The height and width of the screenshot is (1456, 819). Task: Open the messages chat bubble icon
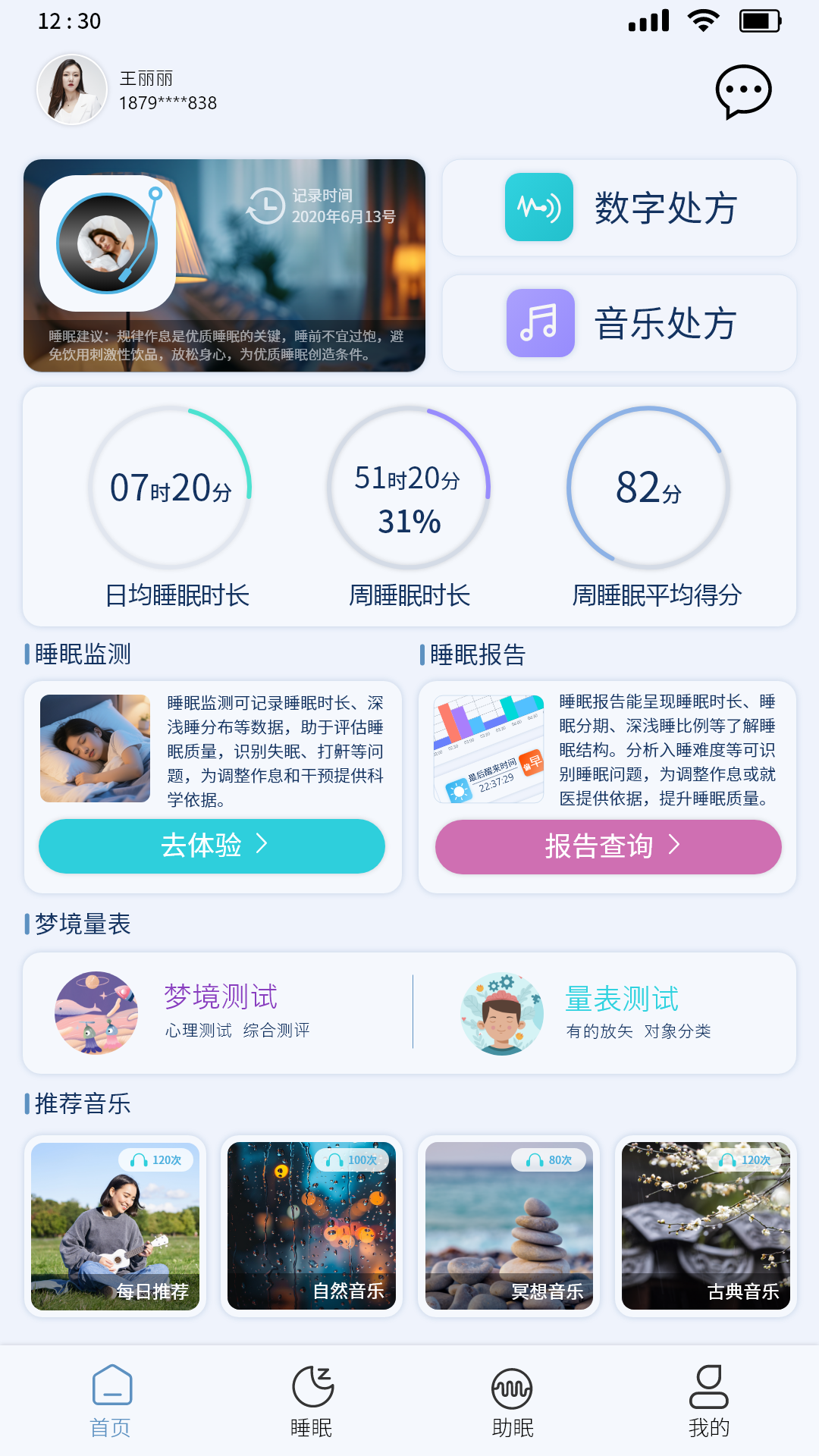pyautogui.click(x=743, y=91)
